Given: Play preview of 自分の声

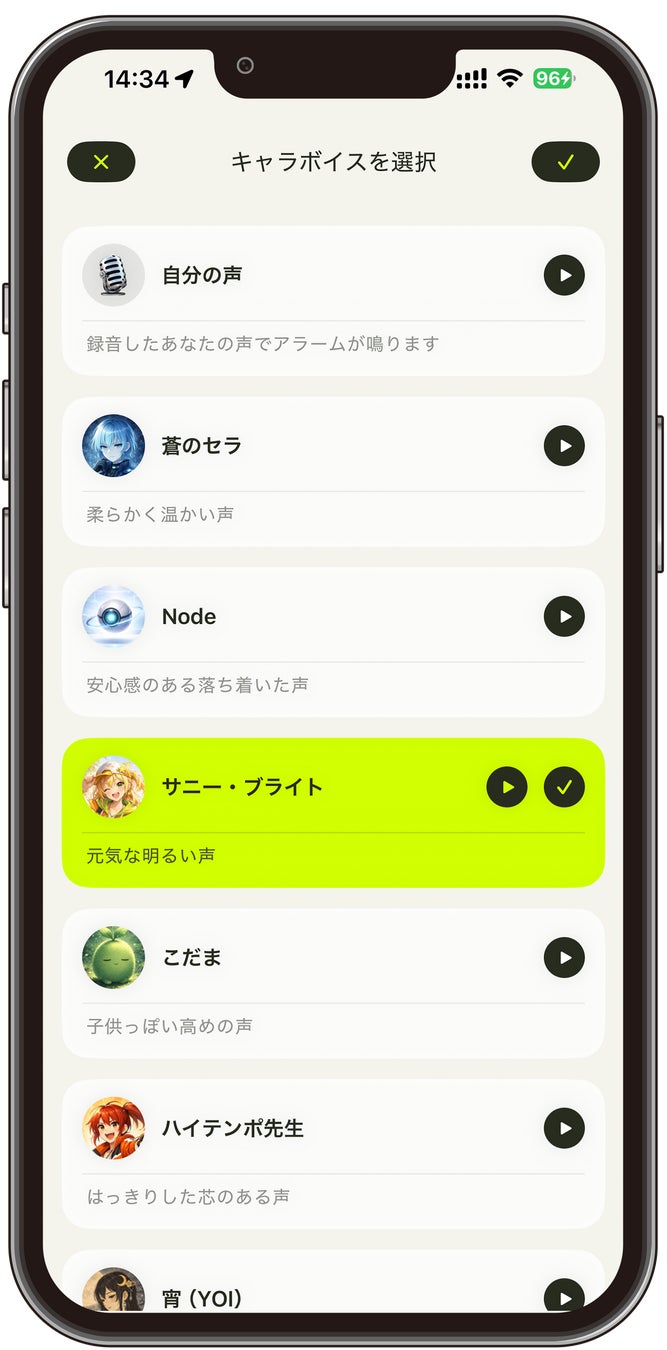Looking at the screenshot, I should (564, 275).
